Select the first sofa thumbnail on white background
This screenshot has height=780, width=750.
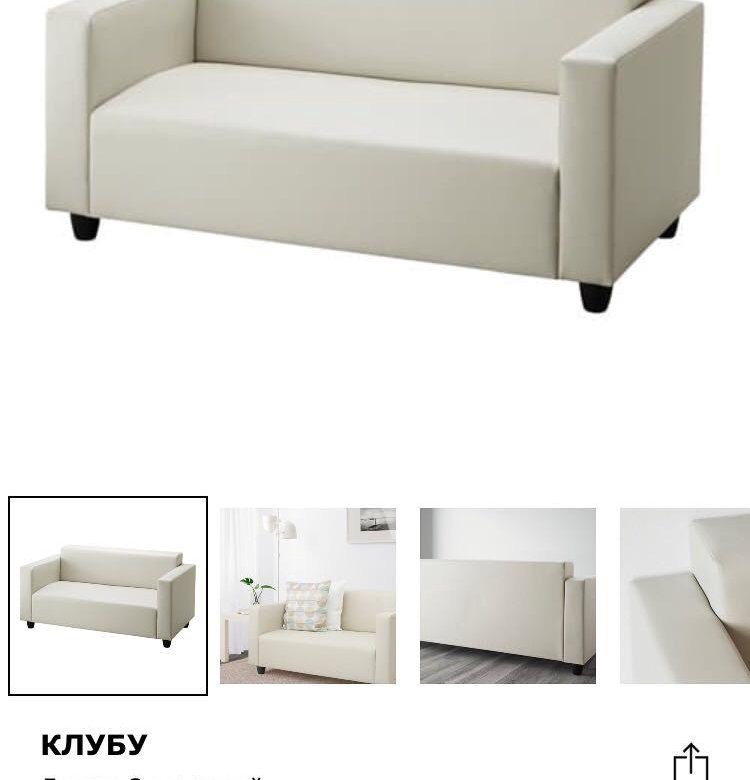pyautogui.click(x=108, y=595)
